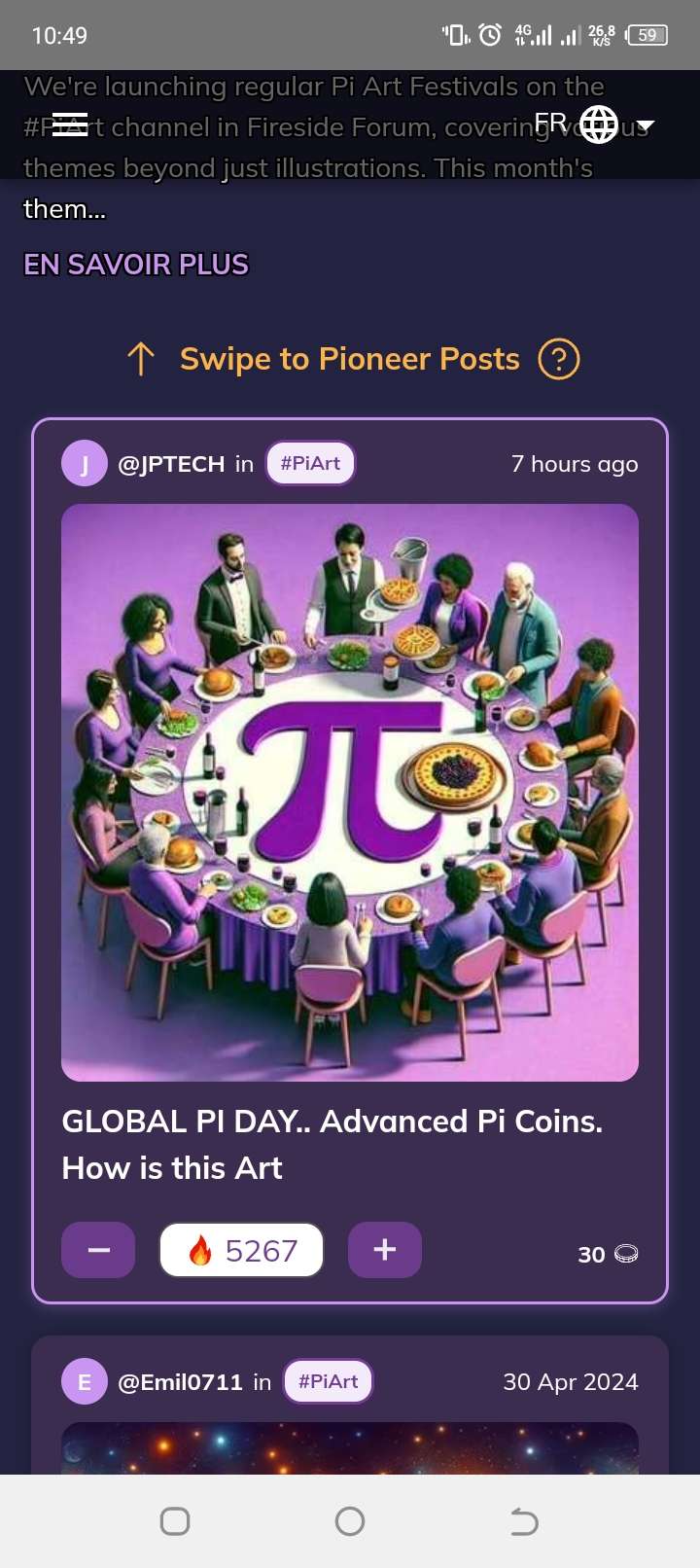Open the help icon beside Pioneer Posts
This screenshot has width=700, height=1568.
tap(559, 359)
